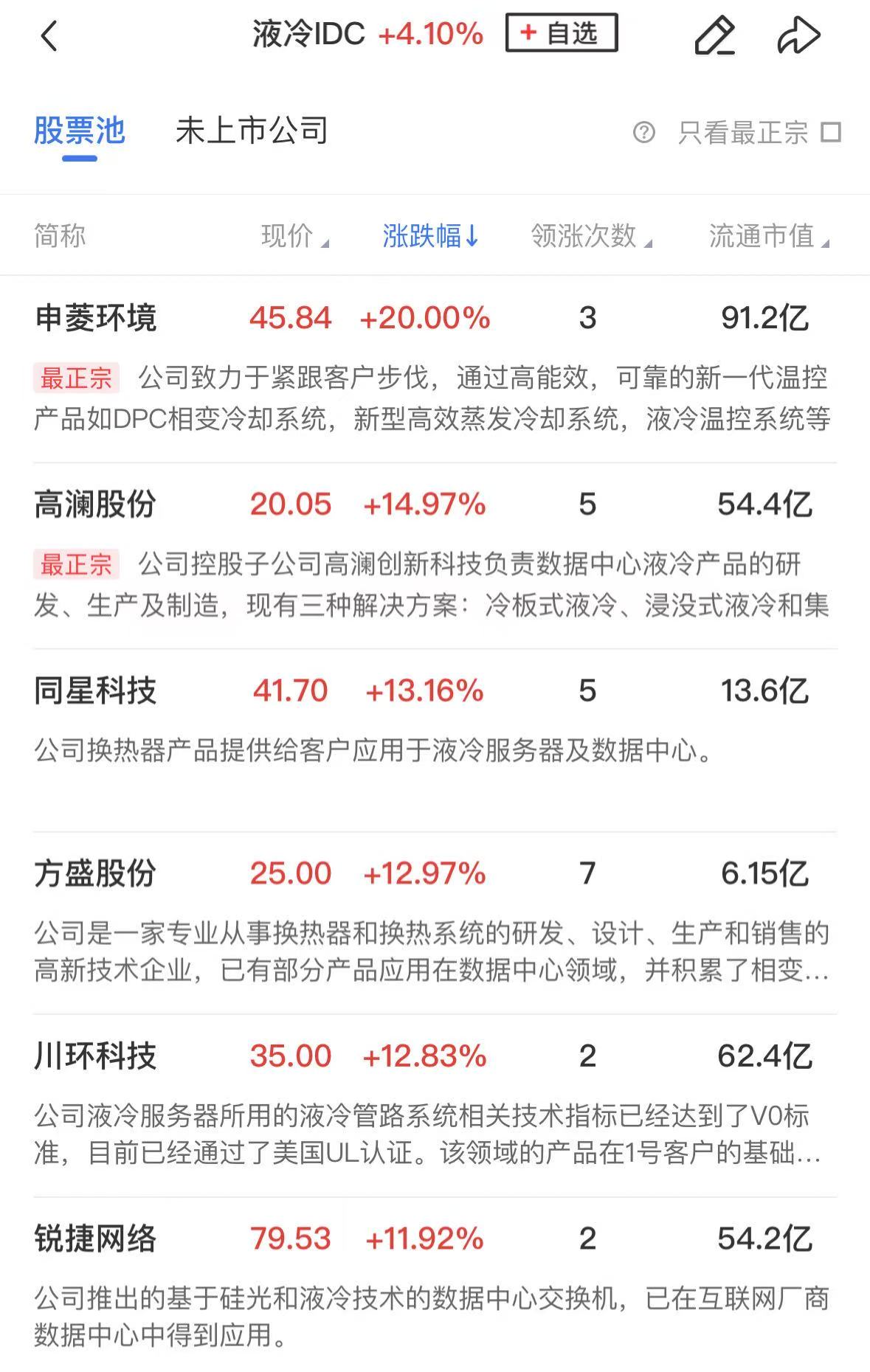
Task: View the 高澜股份 stock row
Action: 96,505
